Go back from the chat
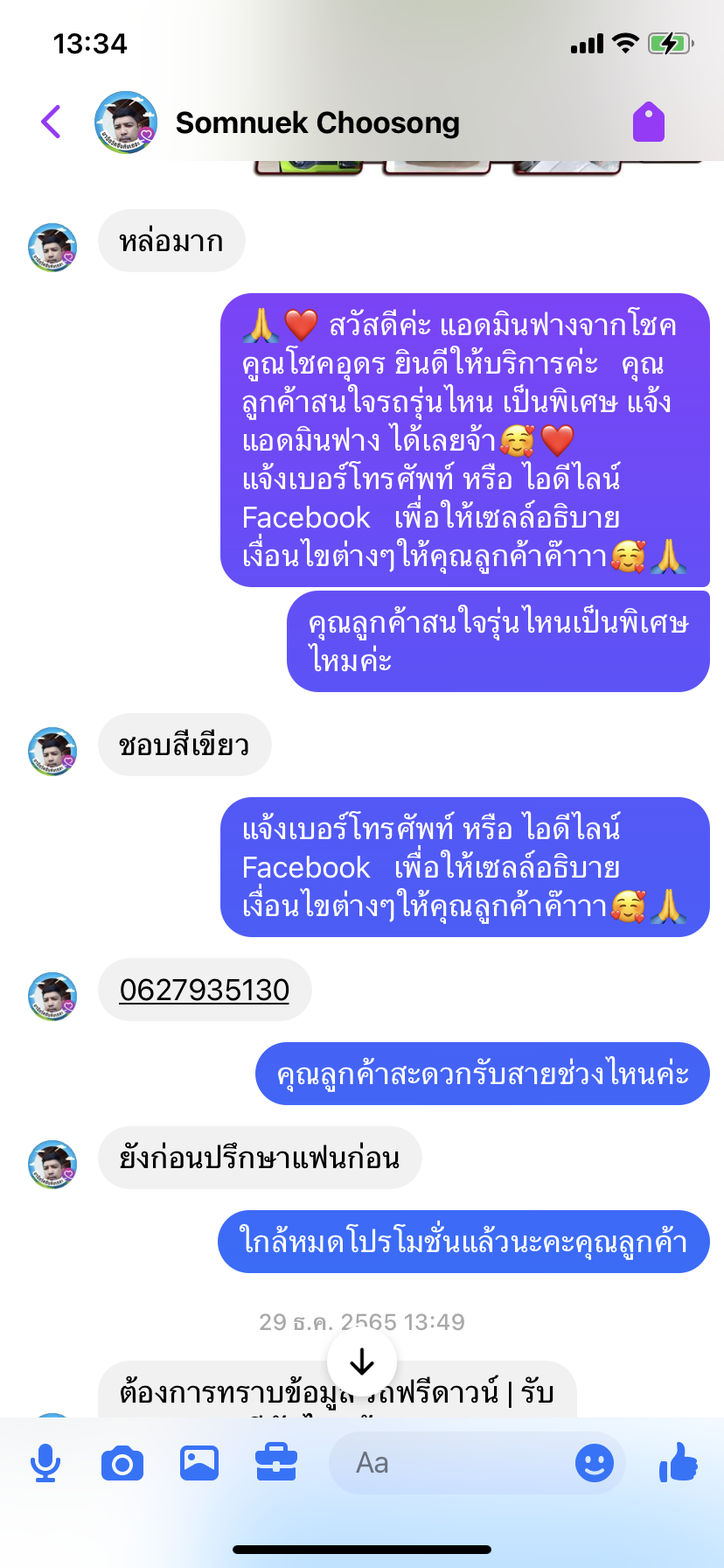 (x=52, y=122)
